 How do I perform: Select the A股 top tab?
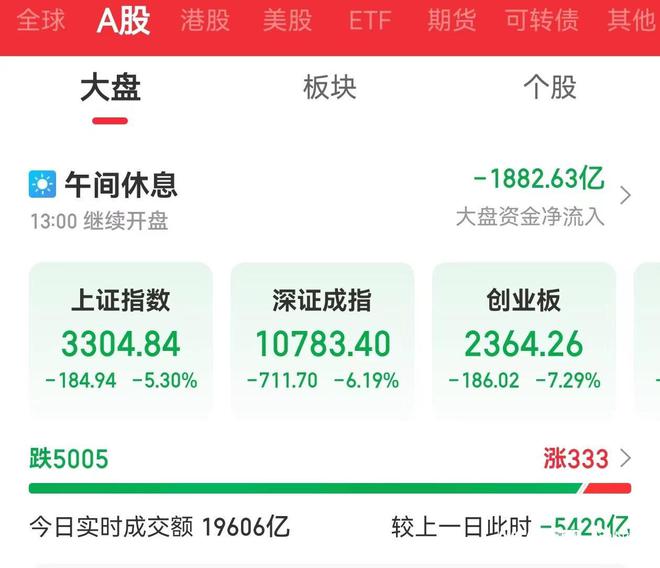coord(123,21)
